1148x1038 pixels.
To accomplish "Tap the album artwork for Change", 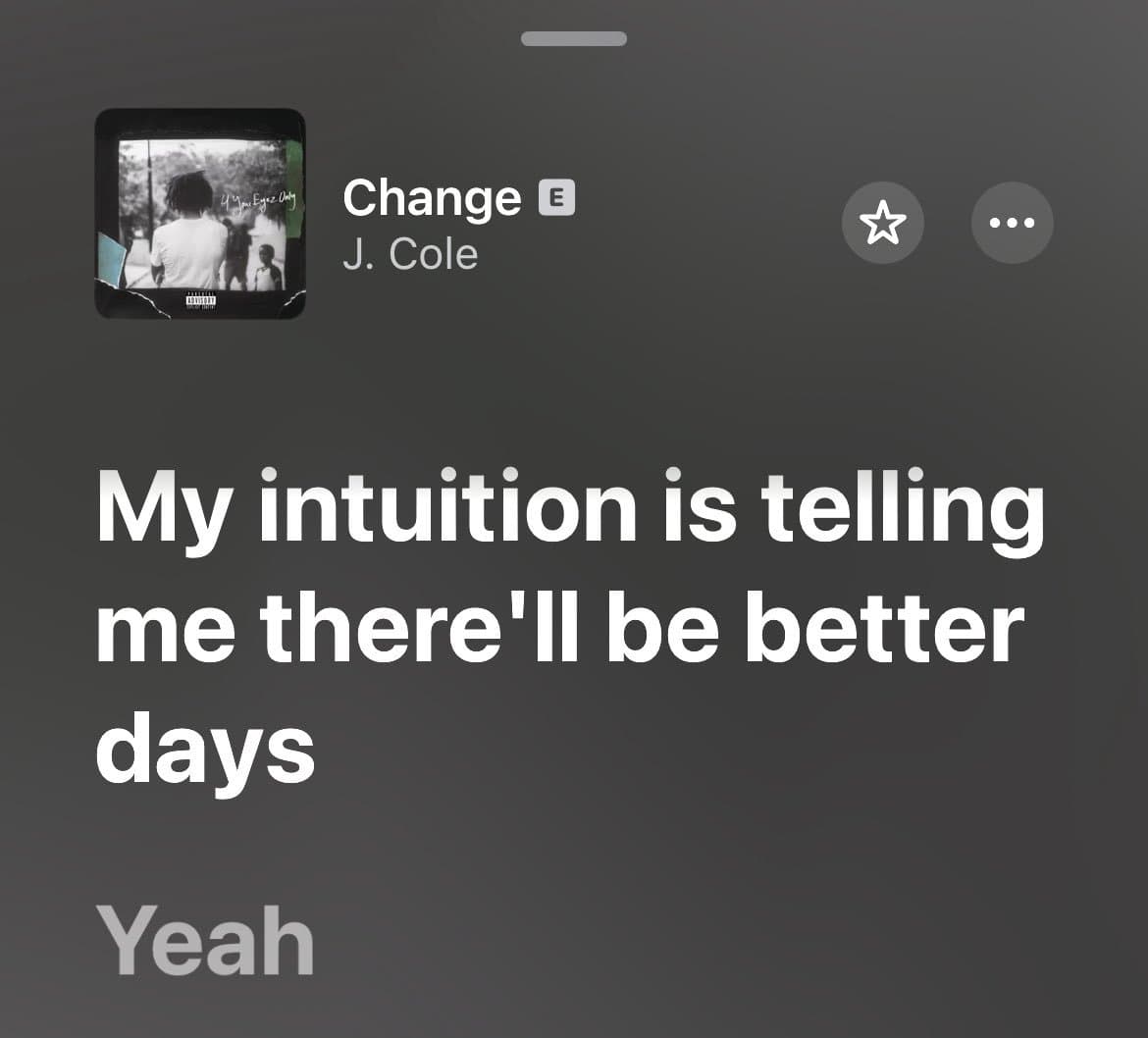I will 200,214.
